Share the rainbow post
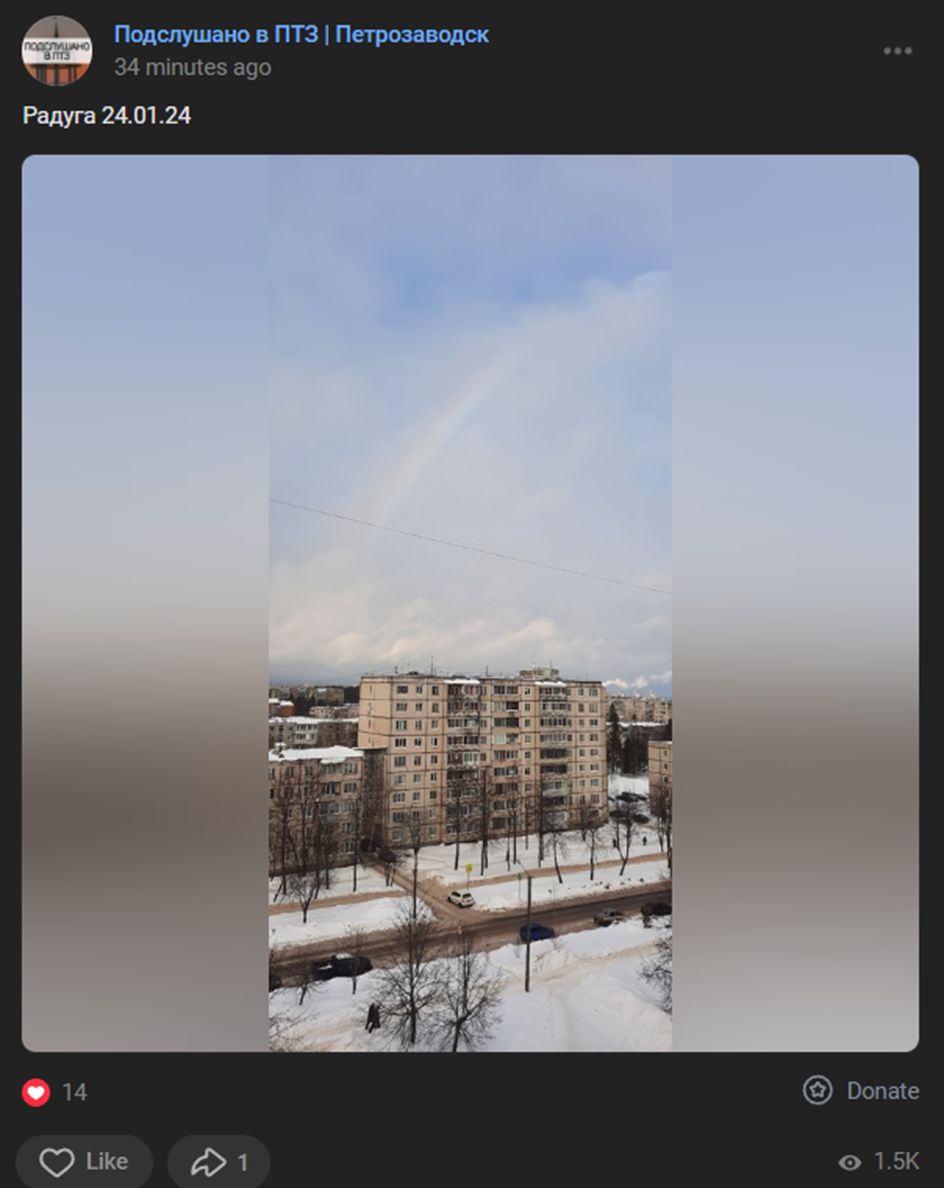 click(x=219, y=1162)
